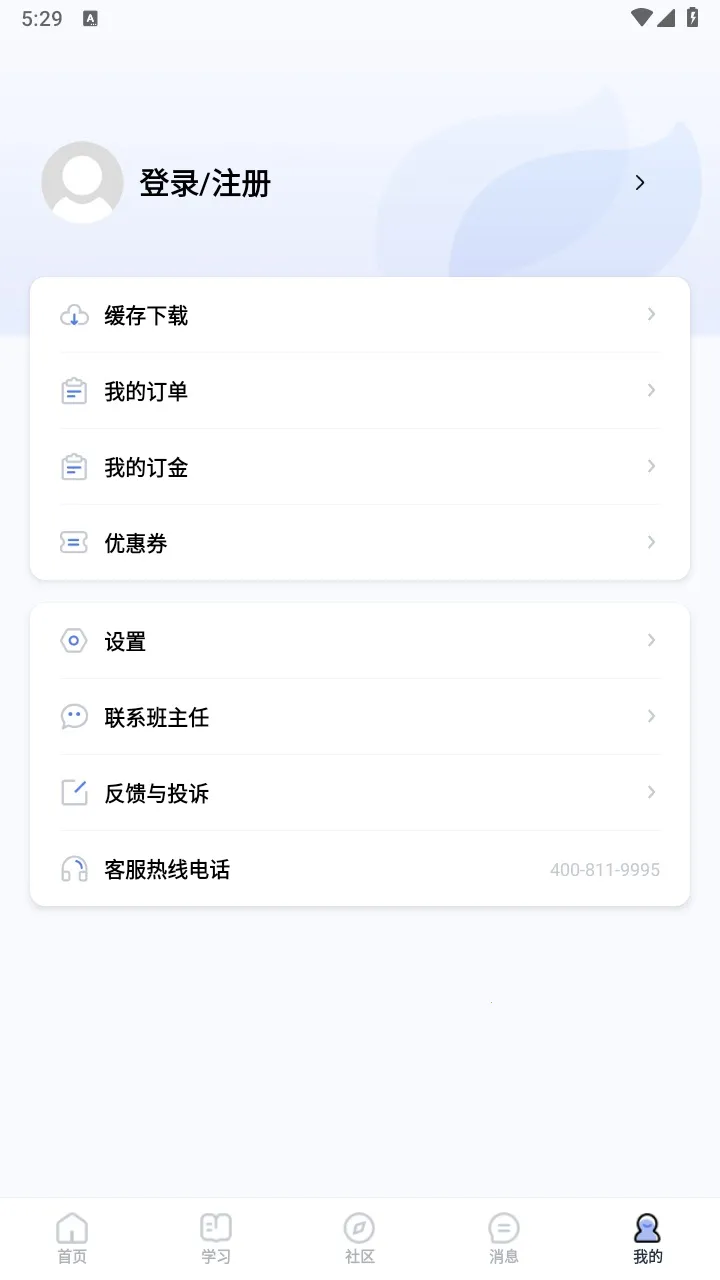Image resolution: width=720 pixels, height=1280 pixels.
Task: Switch to the 消息 messages tab
Action: [x=504, y=1238]
